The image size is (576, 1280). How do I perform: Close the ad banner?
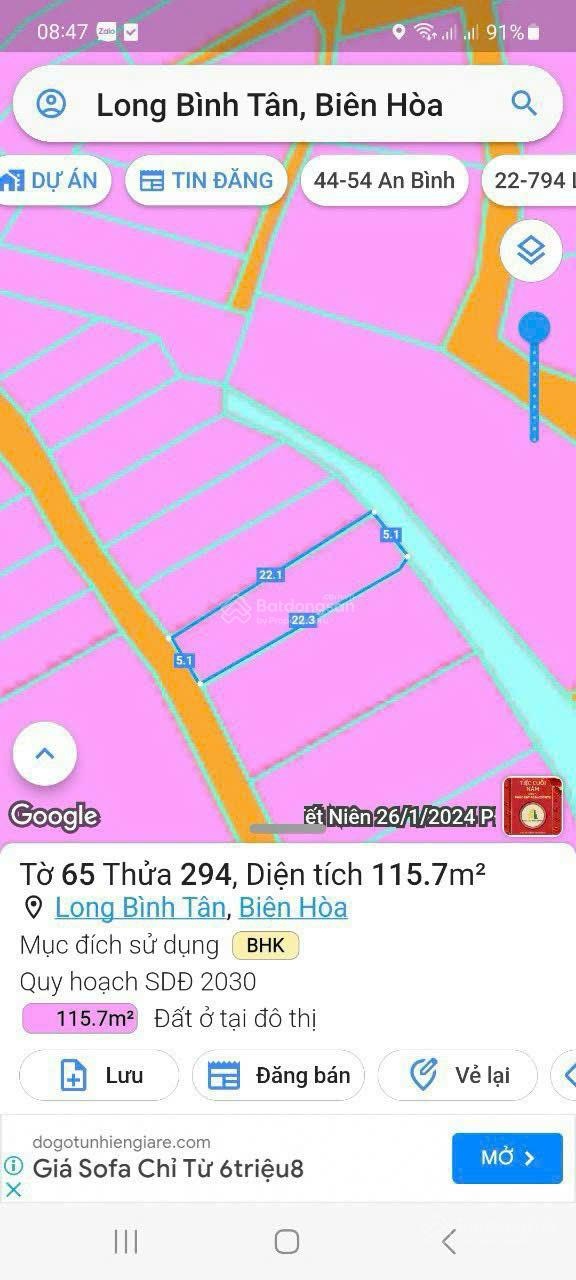13,1190
